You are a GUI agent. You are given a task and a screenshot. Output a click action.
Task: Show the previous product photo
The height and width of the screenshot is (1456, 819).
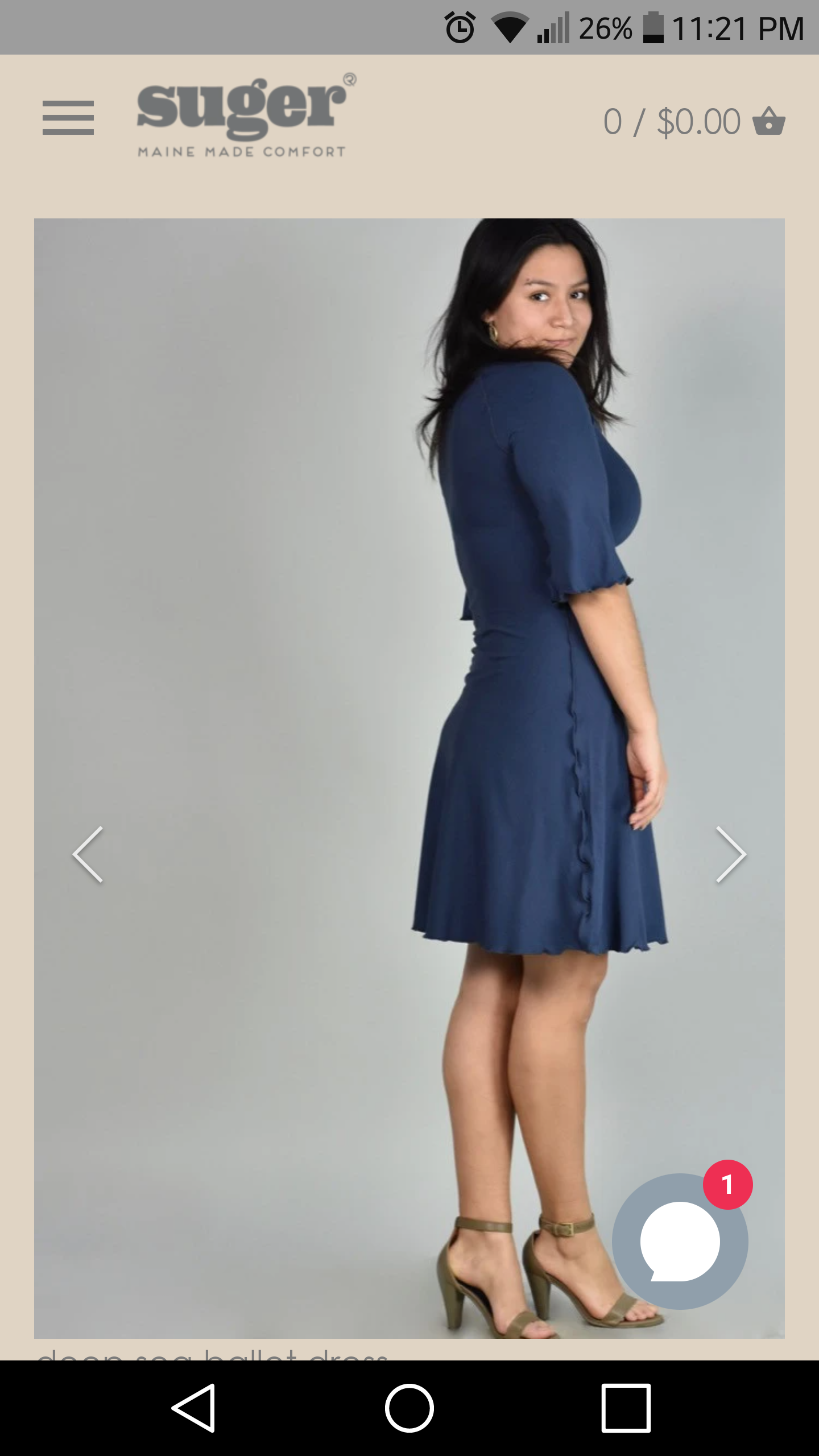click(x=88, y=854)
